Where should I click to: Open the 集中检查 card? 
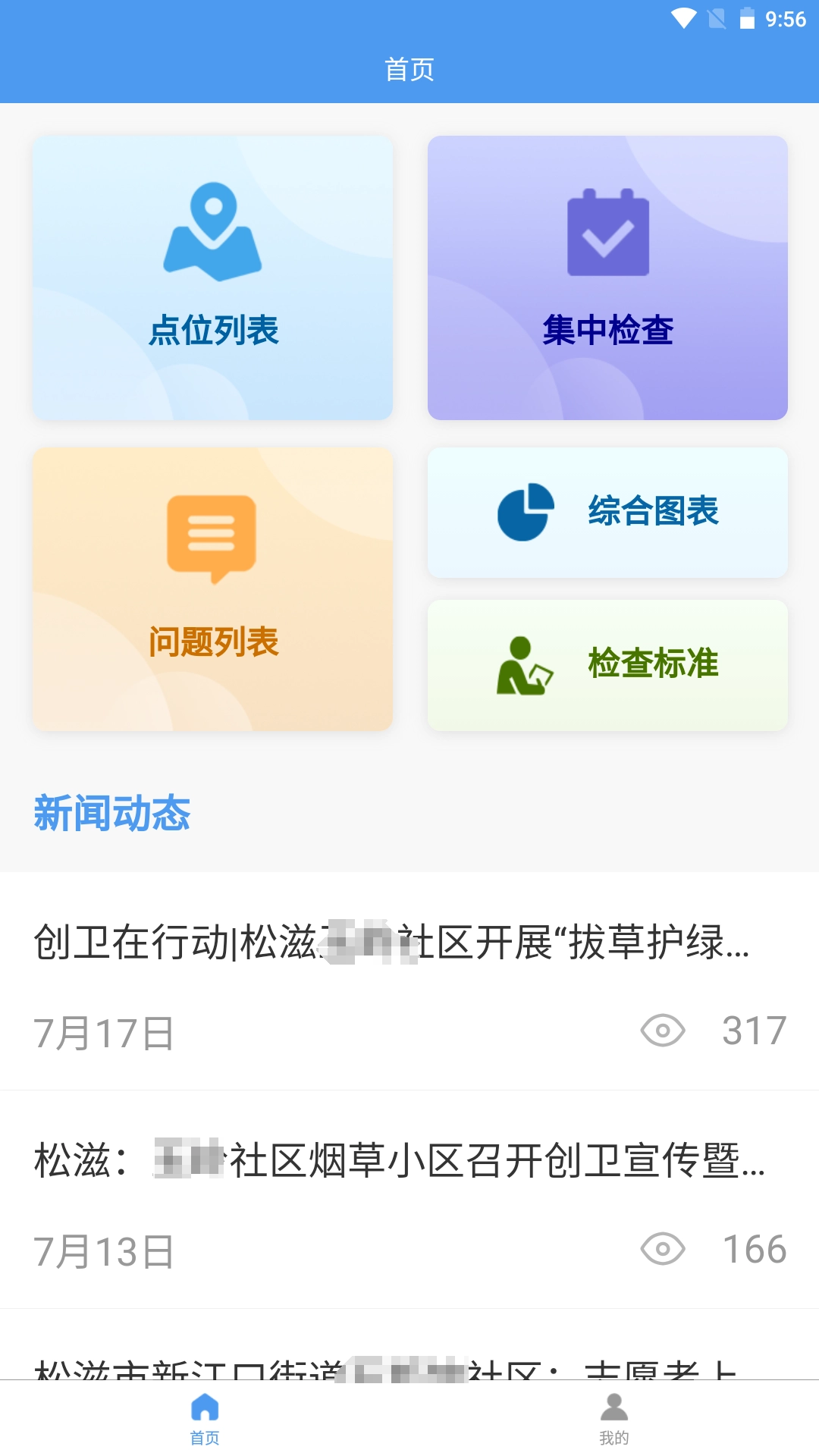(607, 278)
